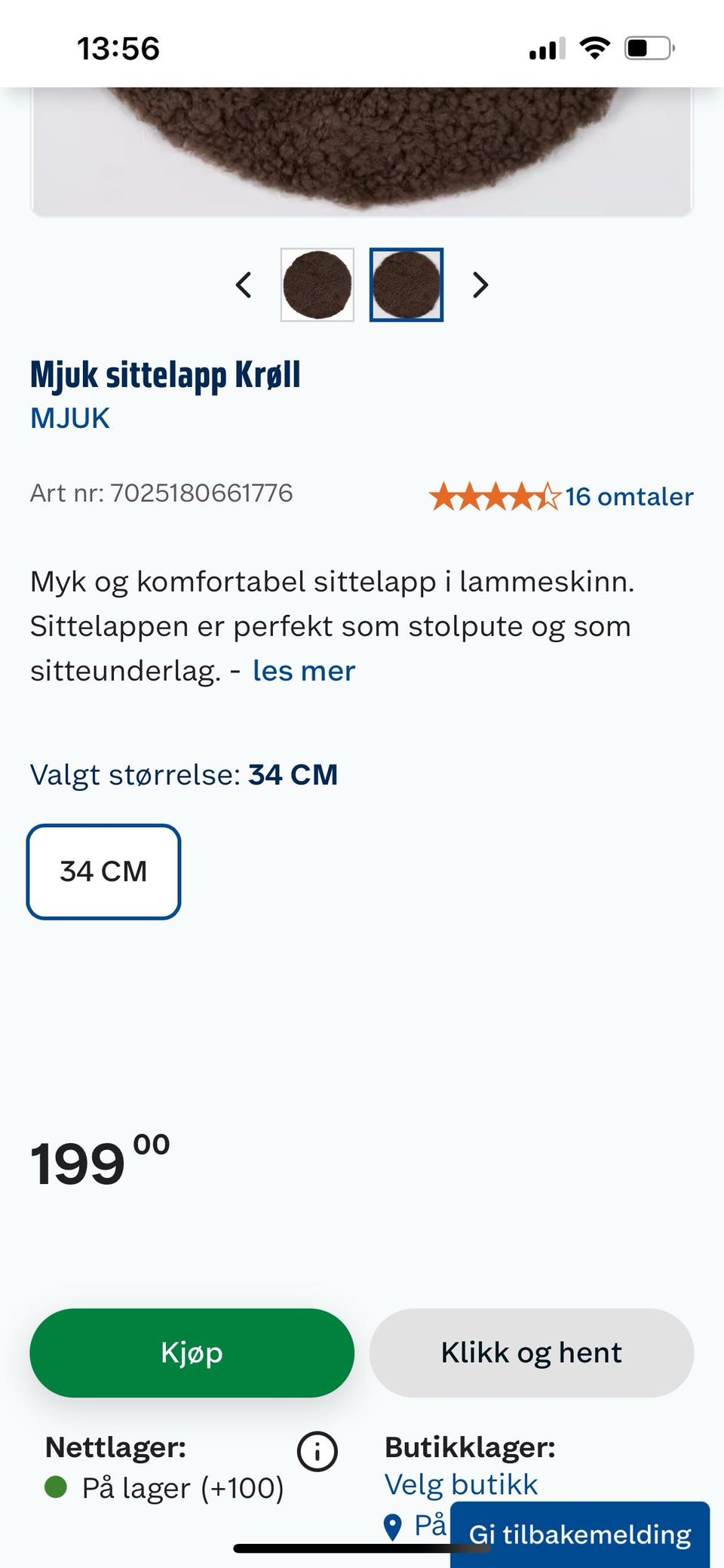Screen dimensions: 724x1568
Task: Tap the info icon beside Nettlager
Action: tap(317, 1450)
